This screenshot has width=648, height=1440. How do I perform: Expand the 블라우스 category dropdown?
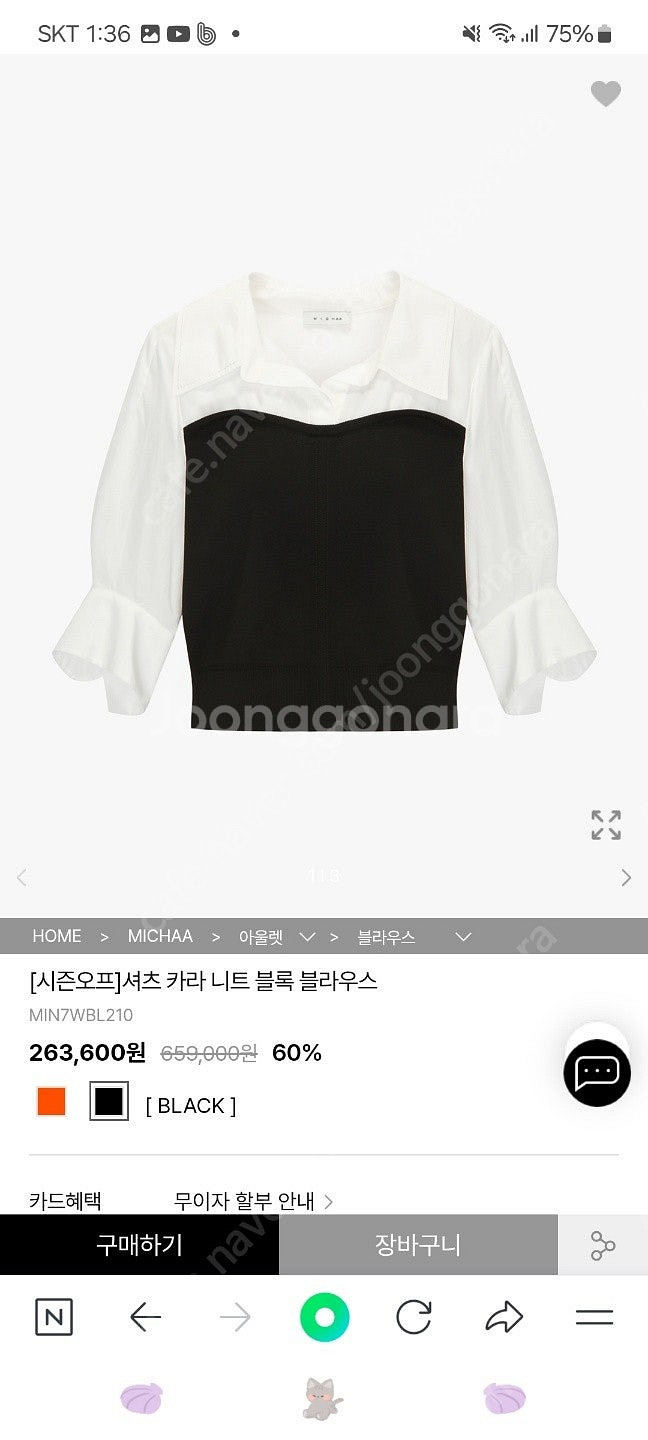point(462,937)
